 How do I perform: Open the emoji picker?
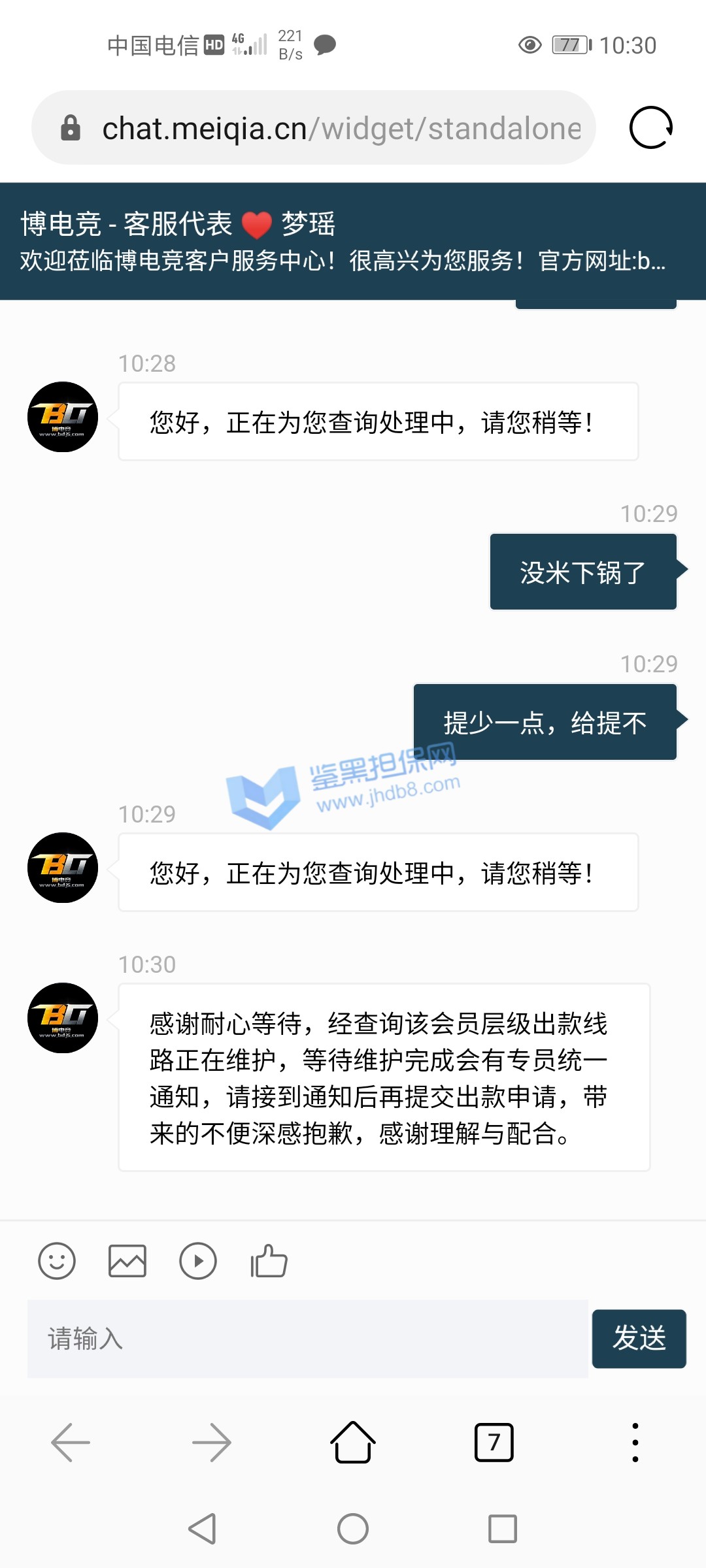click(57, 1261)
